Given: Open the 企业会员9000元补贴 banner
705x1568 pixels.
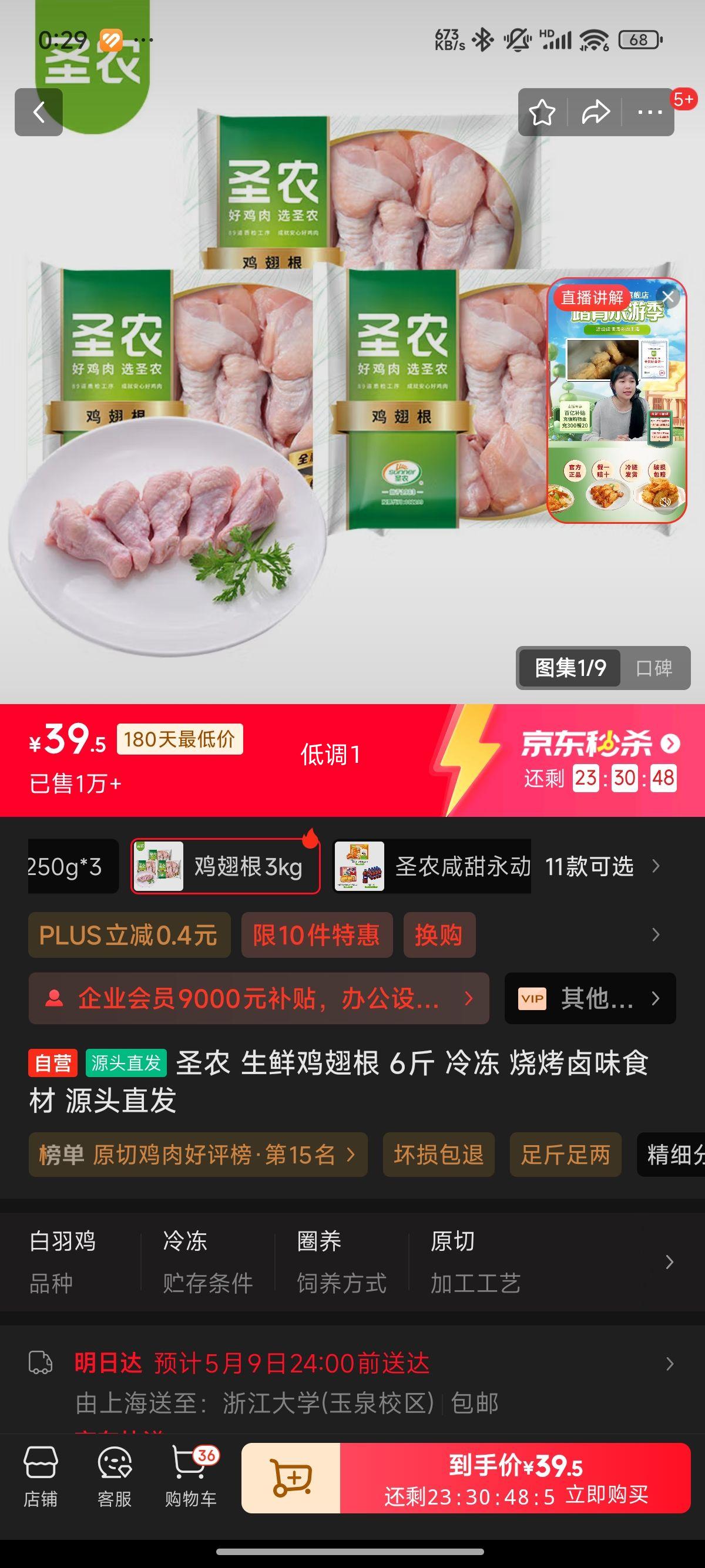Looking at the screenshot, I should (x=258, y=998).
